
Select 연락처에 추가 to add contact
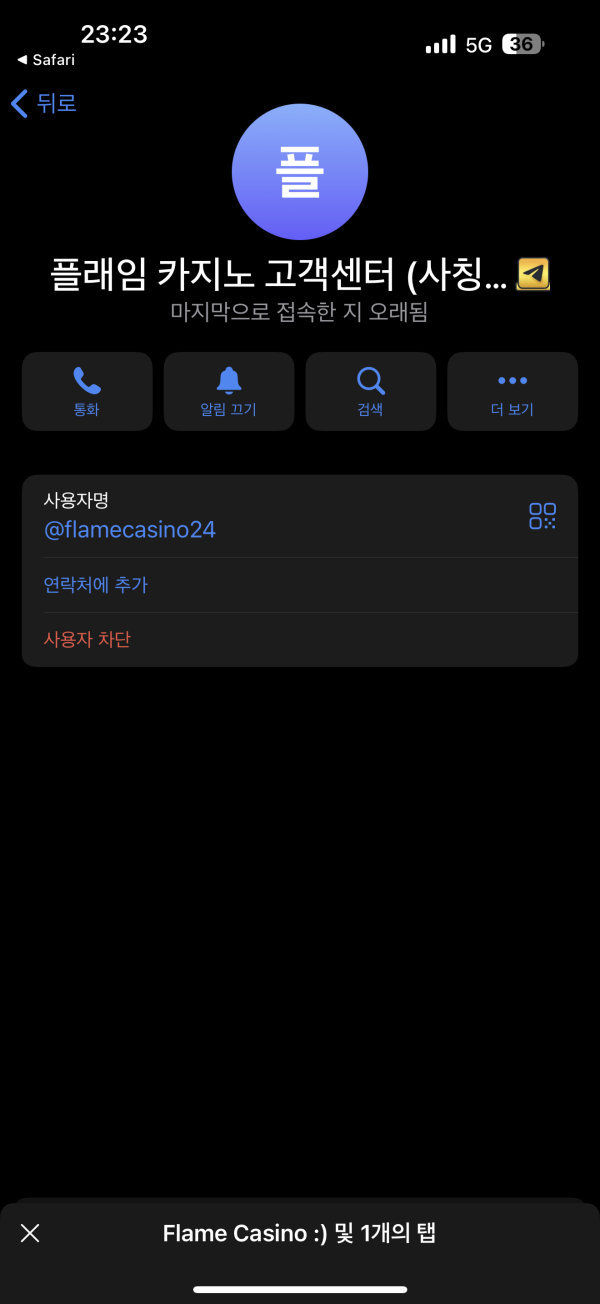(x=96, y=585)
